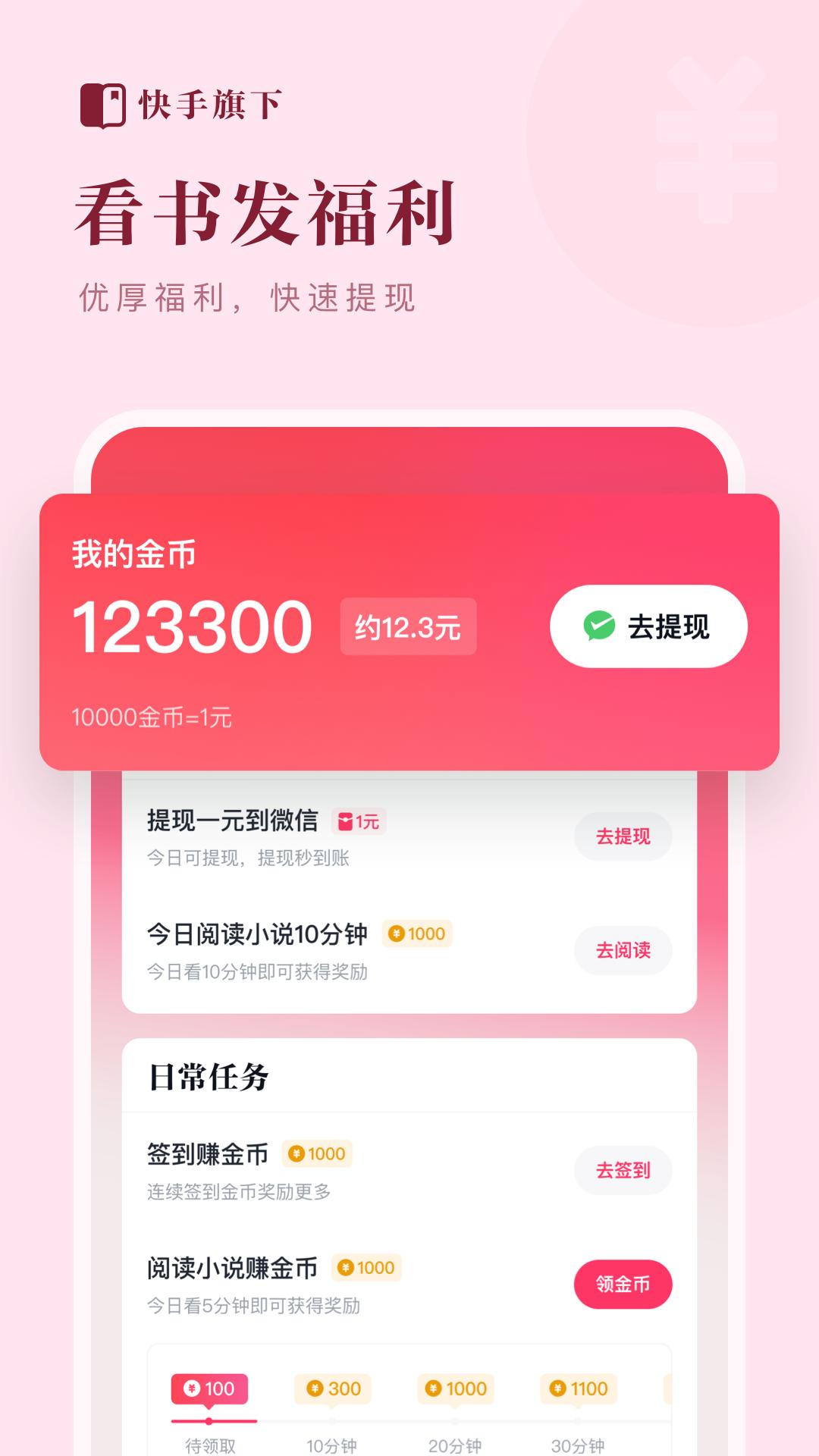Click the ¥300 coin reward badge

(x=331, y=1388)
